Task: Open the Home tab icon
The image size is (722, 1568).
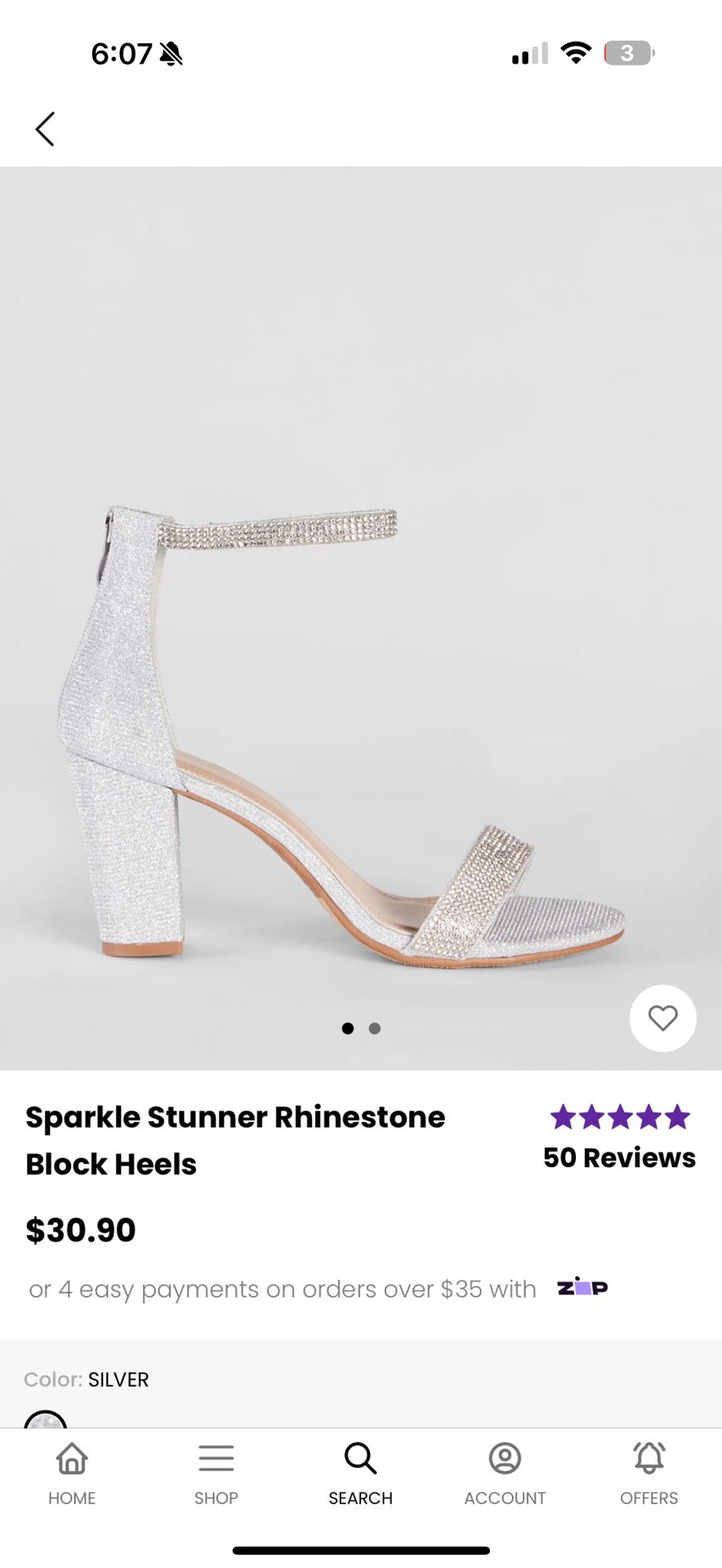Action: tap(71, 1460)
